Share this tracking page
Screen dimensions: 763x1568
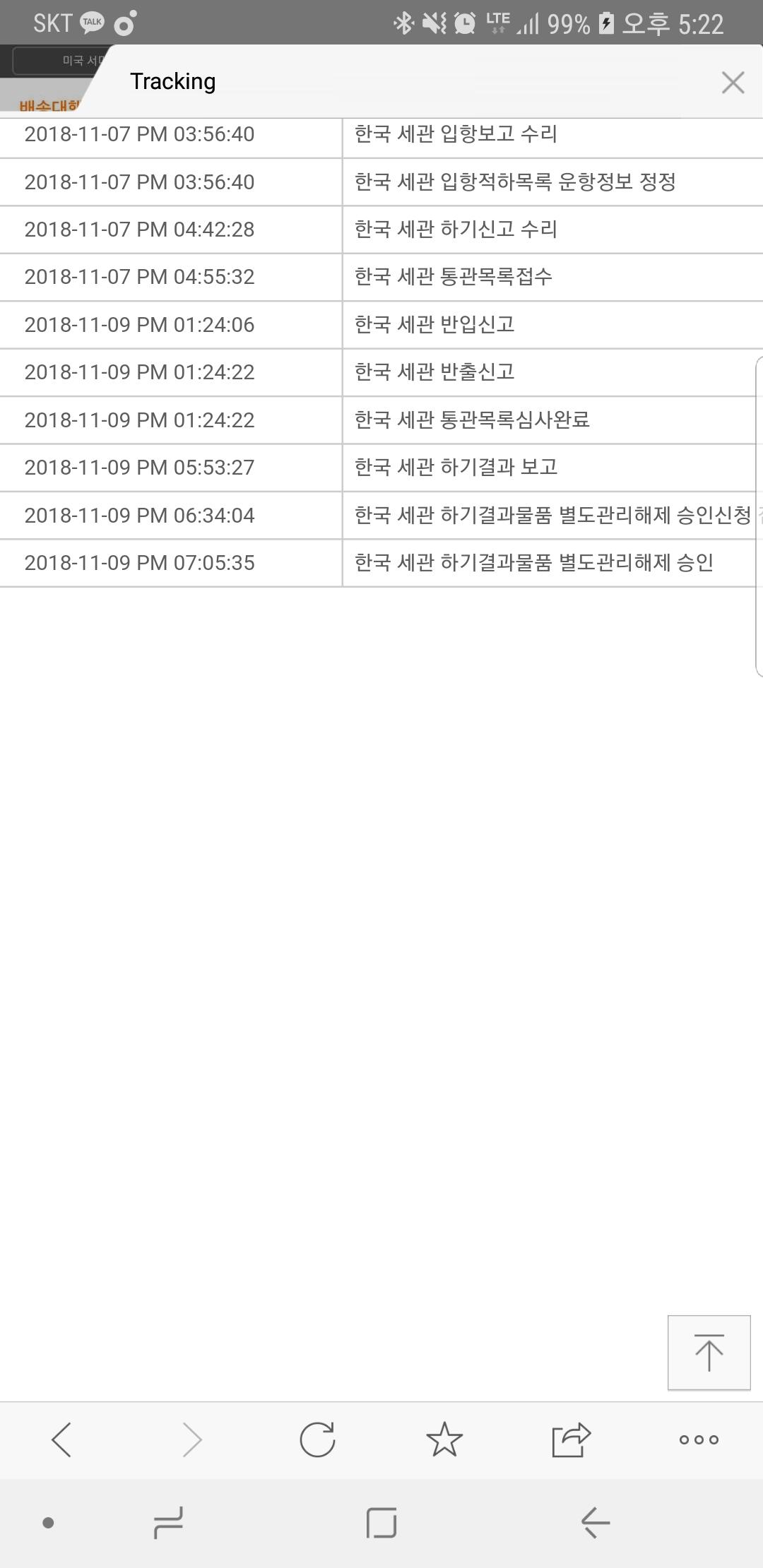(x=571, y=1439)
